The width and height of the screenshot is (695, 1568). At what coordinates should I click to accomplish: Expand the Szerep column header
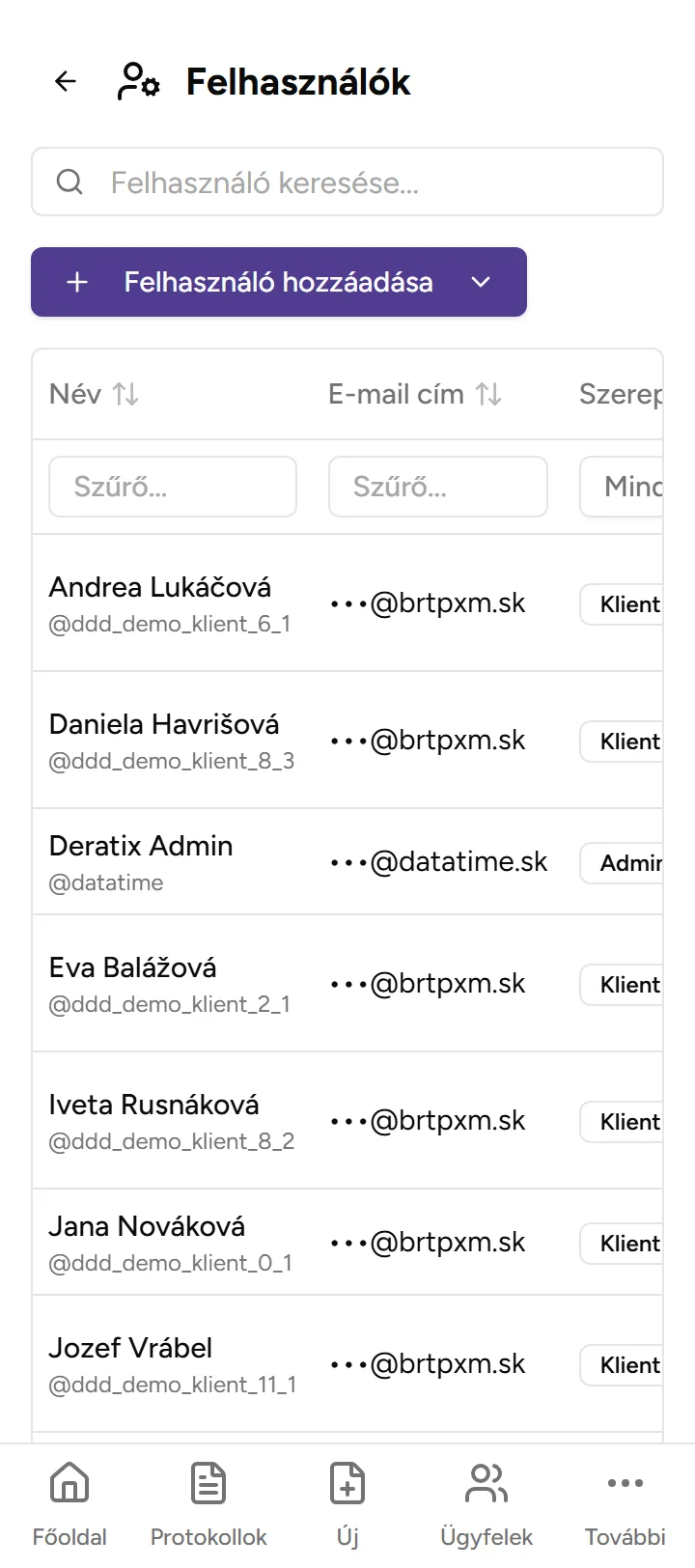click(623, 394)
